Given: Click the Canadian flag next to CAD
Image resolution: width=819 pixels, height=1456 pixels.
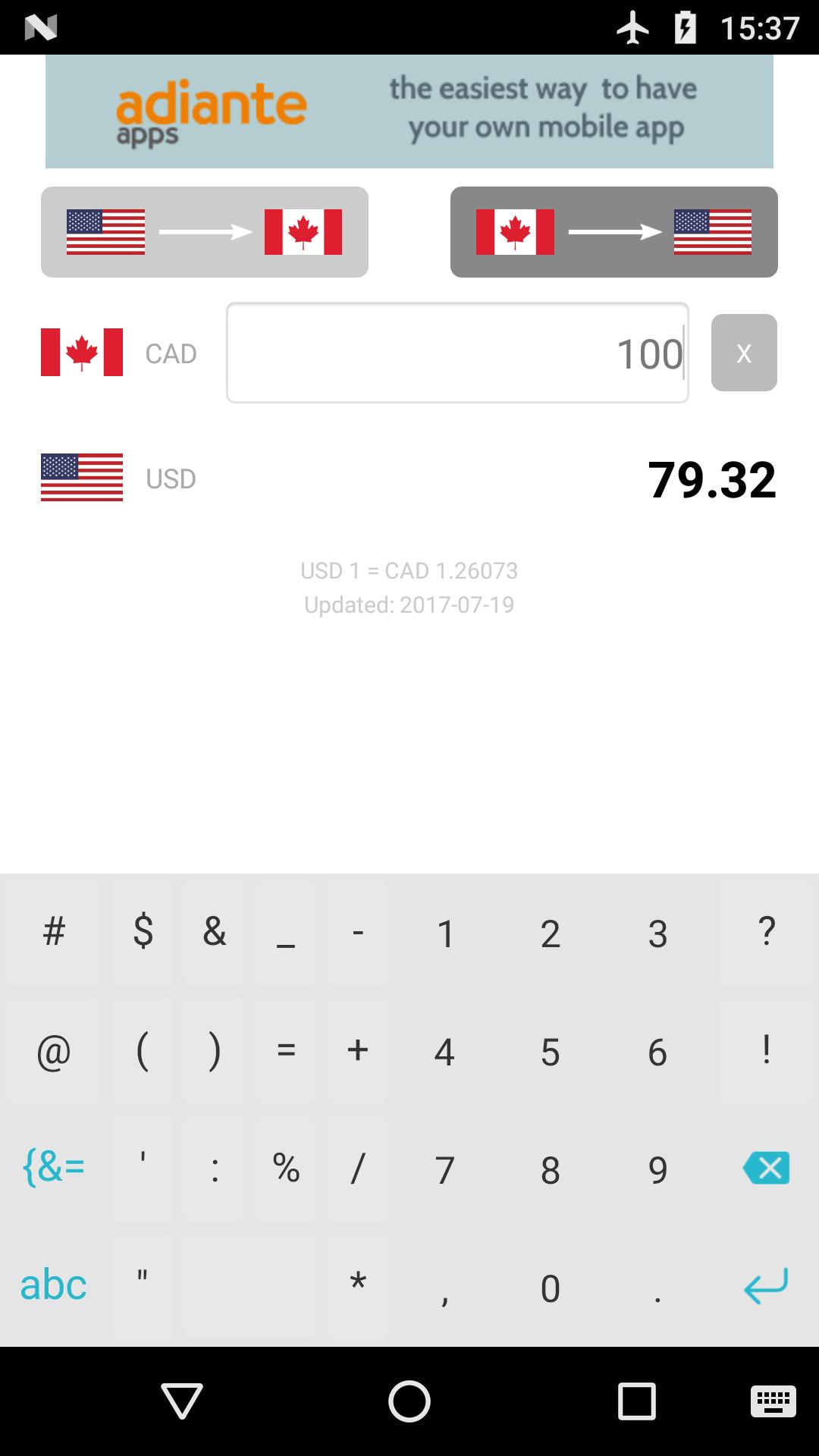Looking at the screenshot, I should [80, 353].
